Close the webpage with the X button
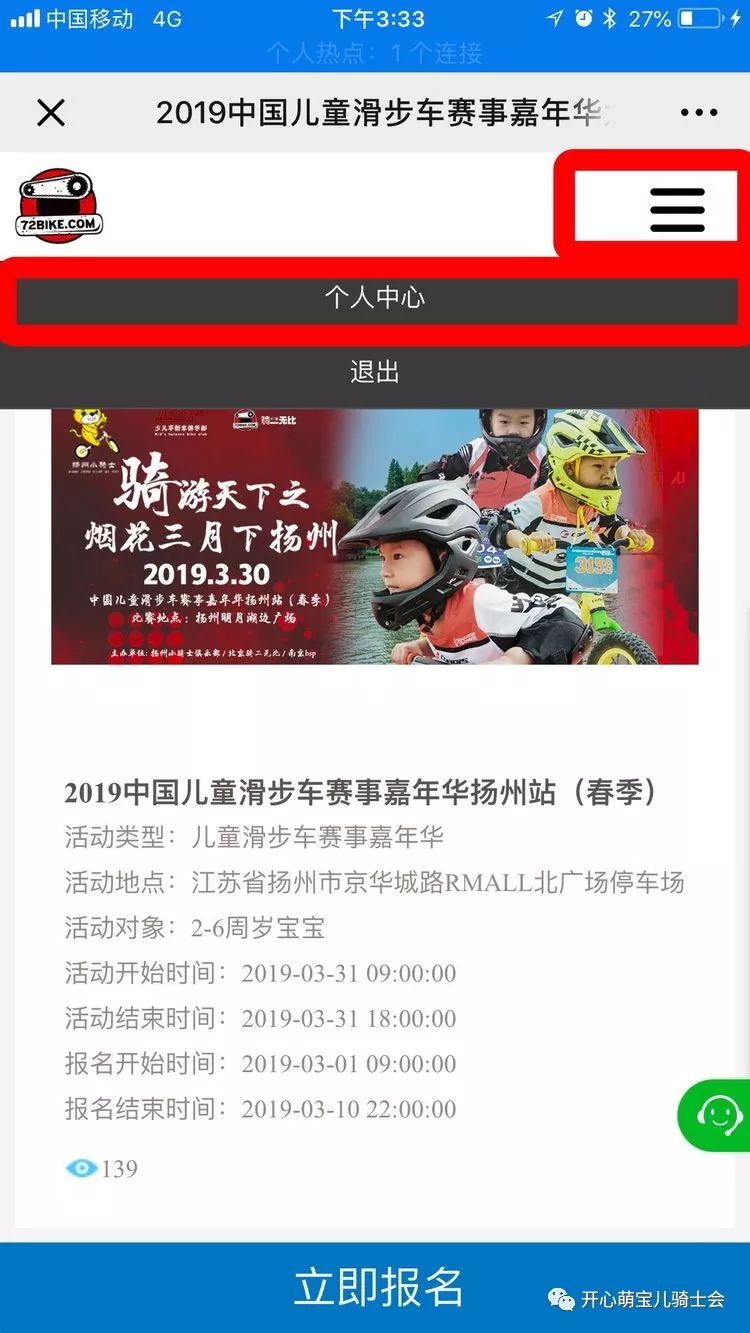 point(50,113)
